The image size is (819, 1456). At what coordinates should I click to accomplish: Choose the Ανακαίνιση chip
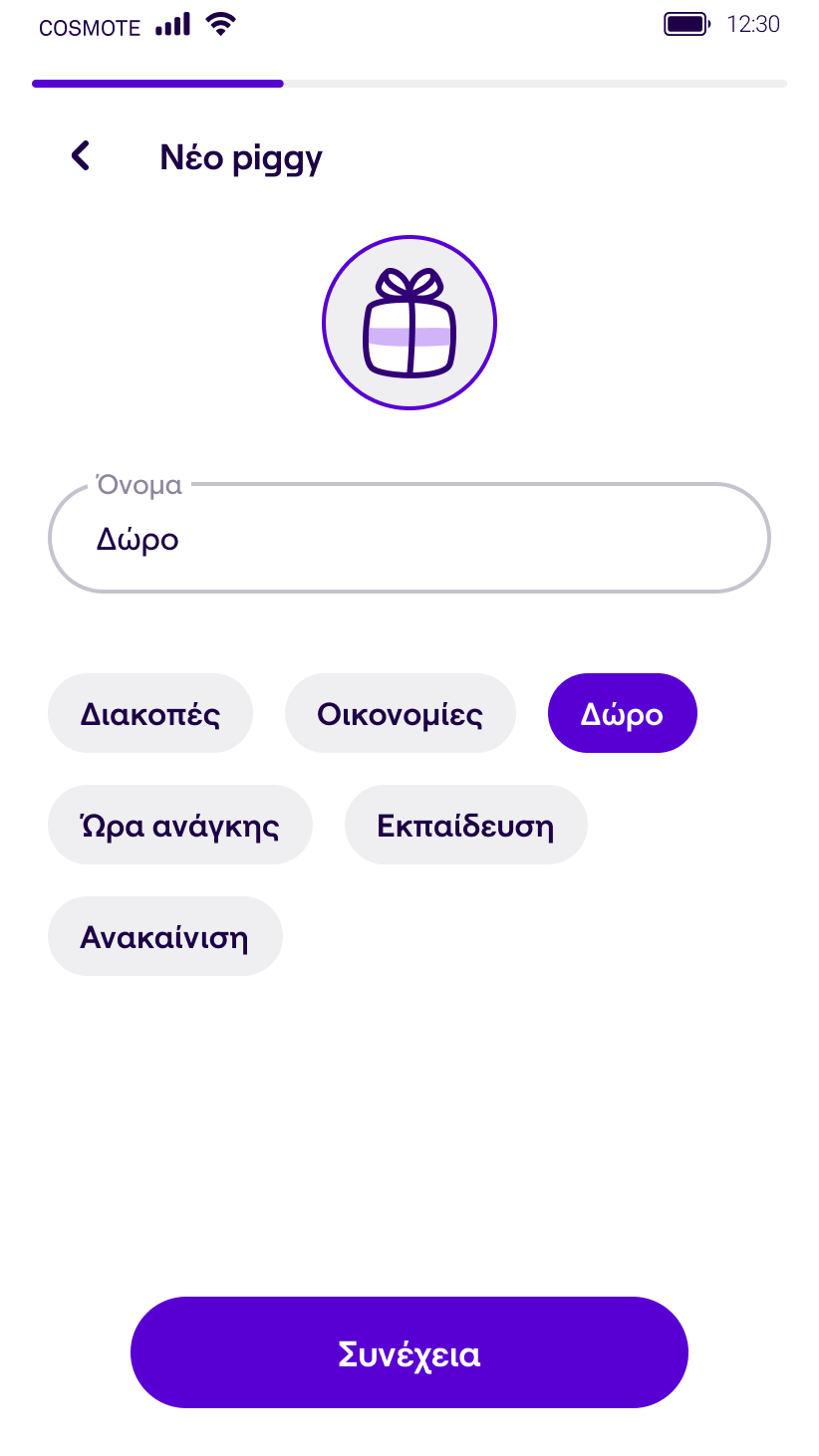point(165,936)
